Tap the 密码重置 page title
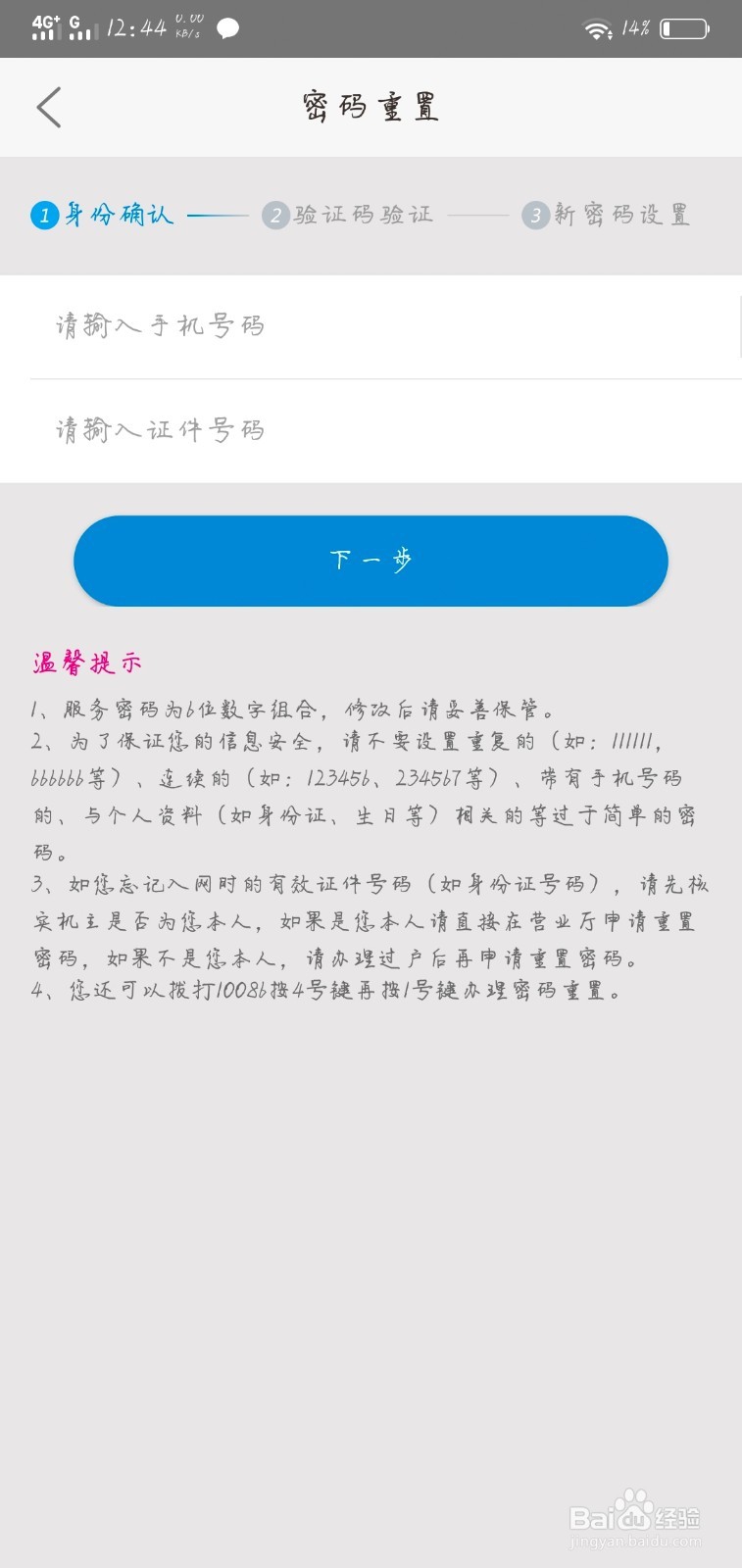742x1568 pixels. pos(371,107)
